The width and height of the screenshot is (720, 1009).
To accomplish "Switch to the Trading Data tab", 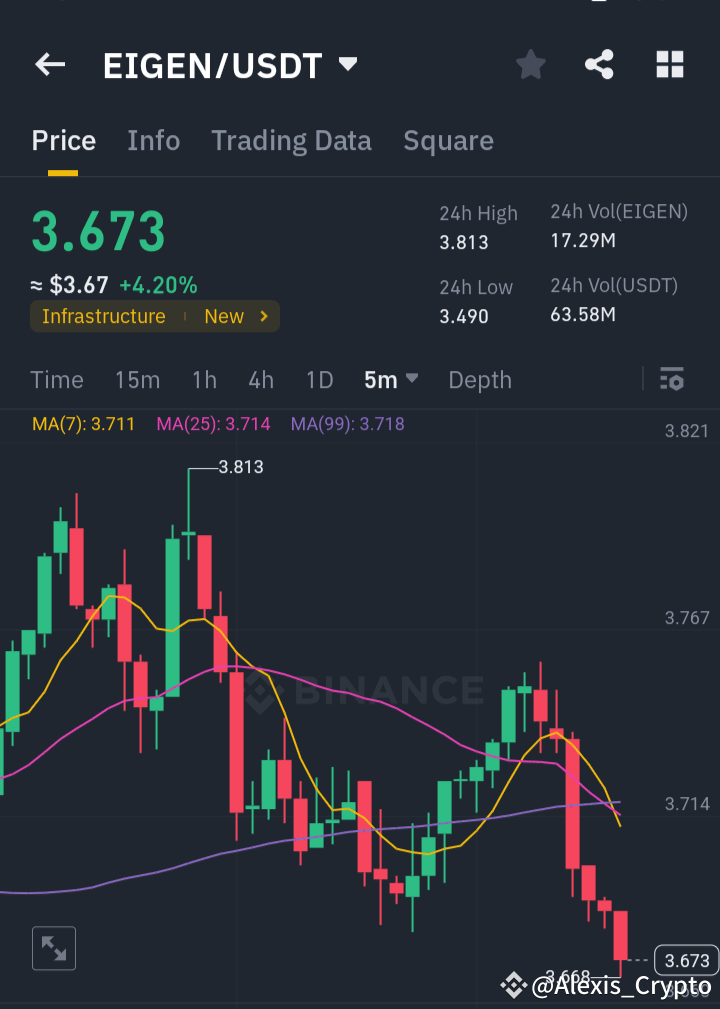I will click(x=291, y=140).
